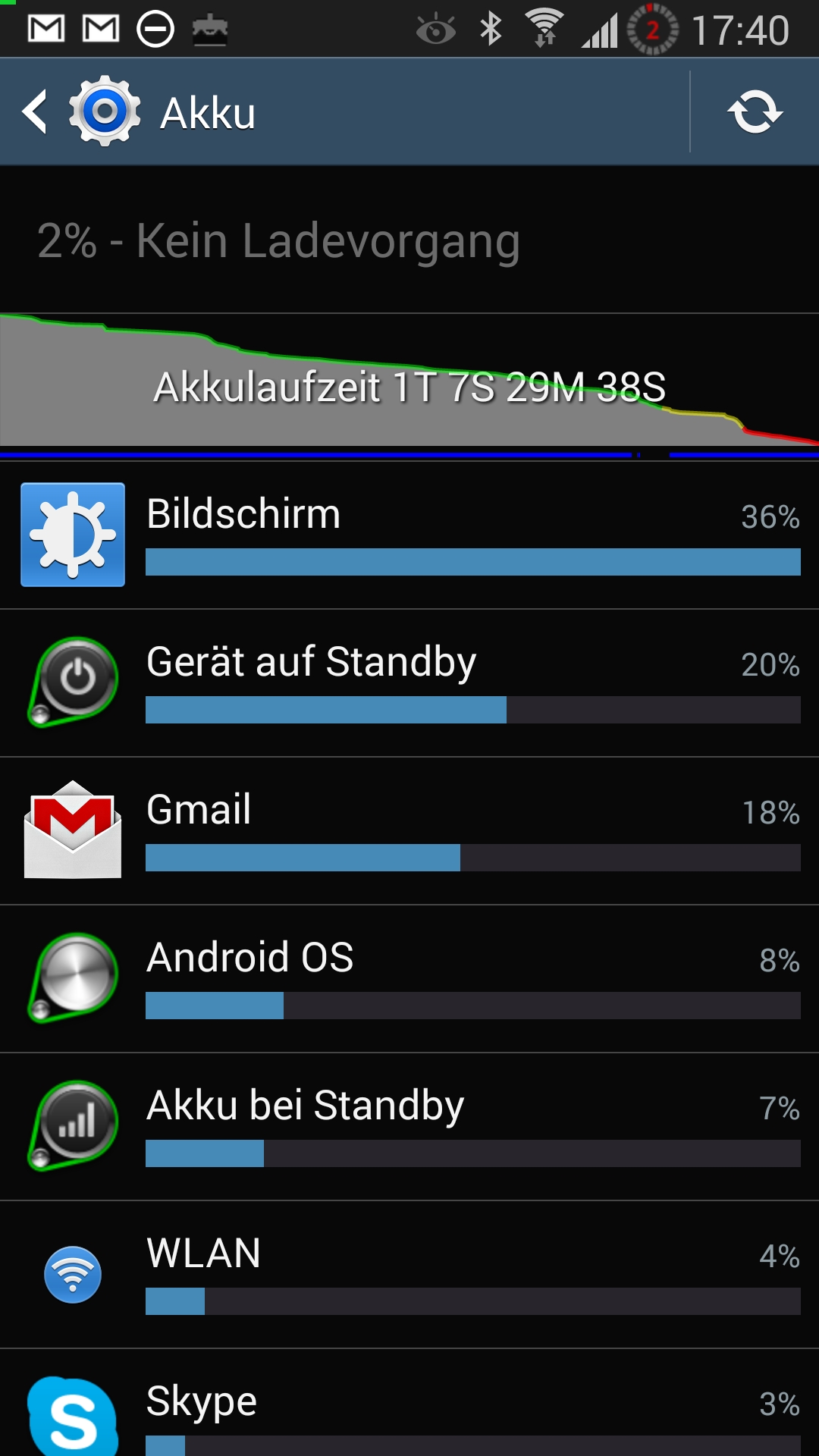The image size is (819, 1456).
Task: Open Gerät auf Standby usage details
Action: (x=409, y=683)
